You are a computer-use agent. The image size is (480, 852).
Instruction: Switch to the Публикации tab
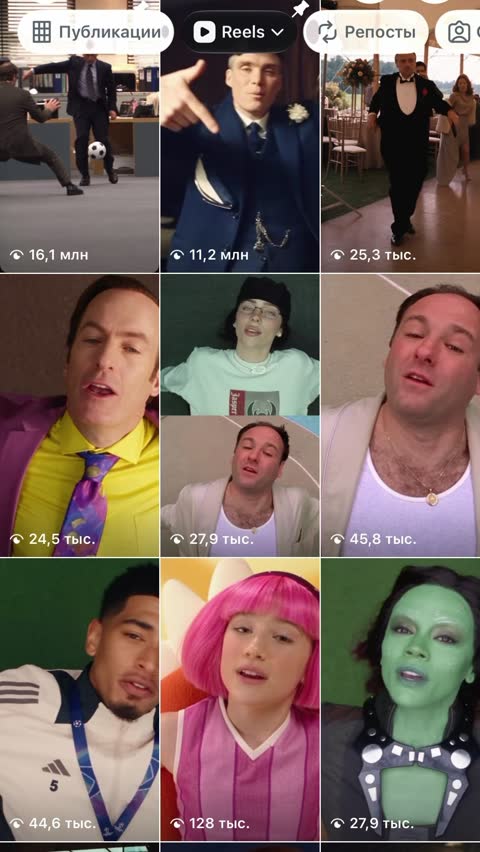[x=96, y=32]
